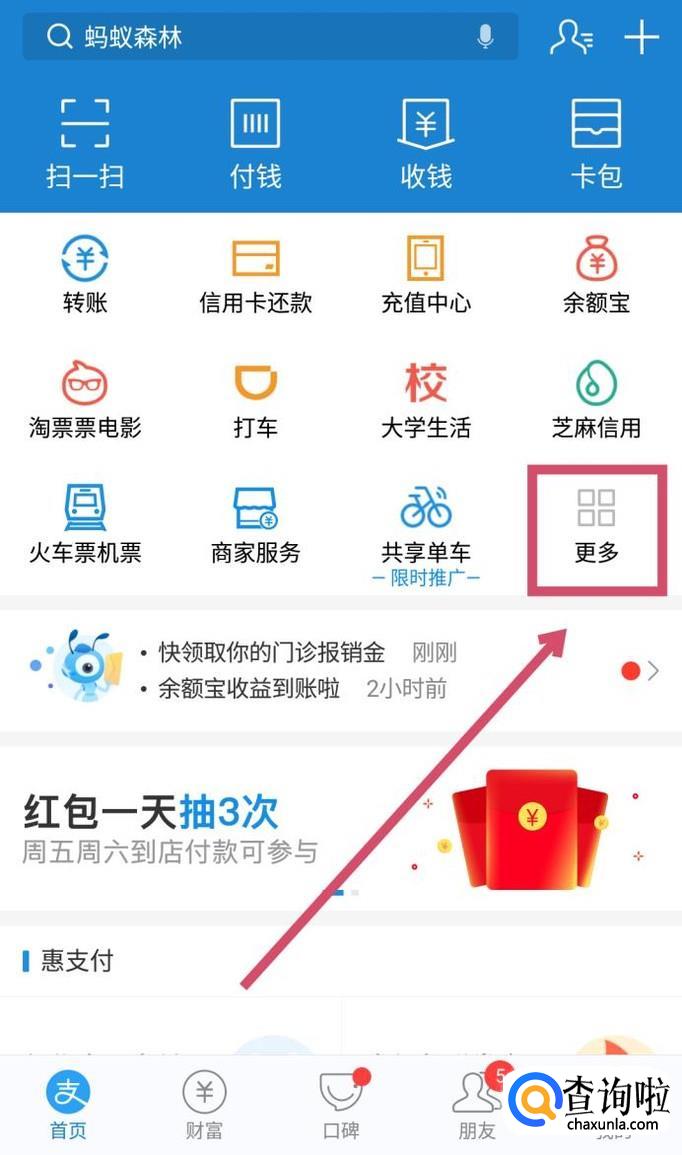The image size is (682, 1155).
Task: Switch to the 财富 tab
Action: click(204, 1105)
